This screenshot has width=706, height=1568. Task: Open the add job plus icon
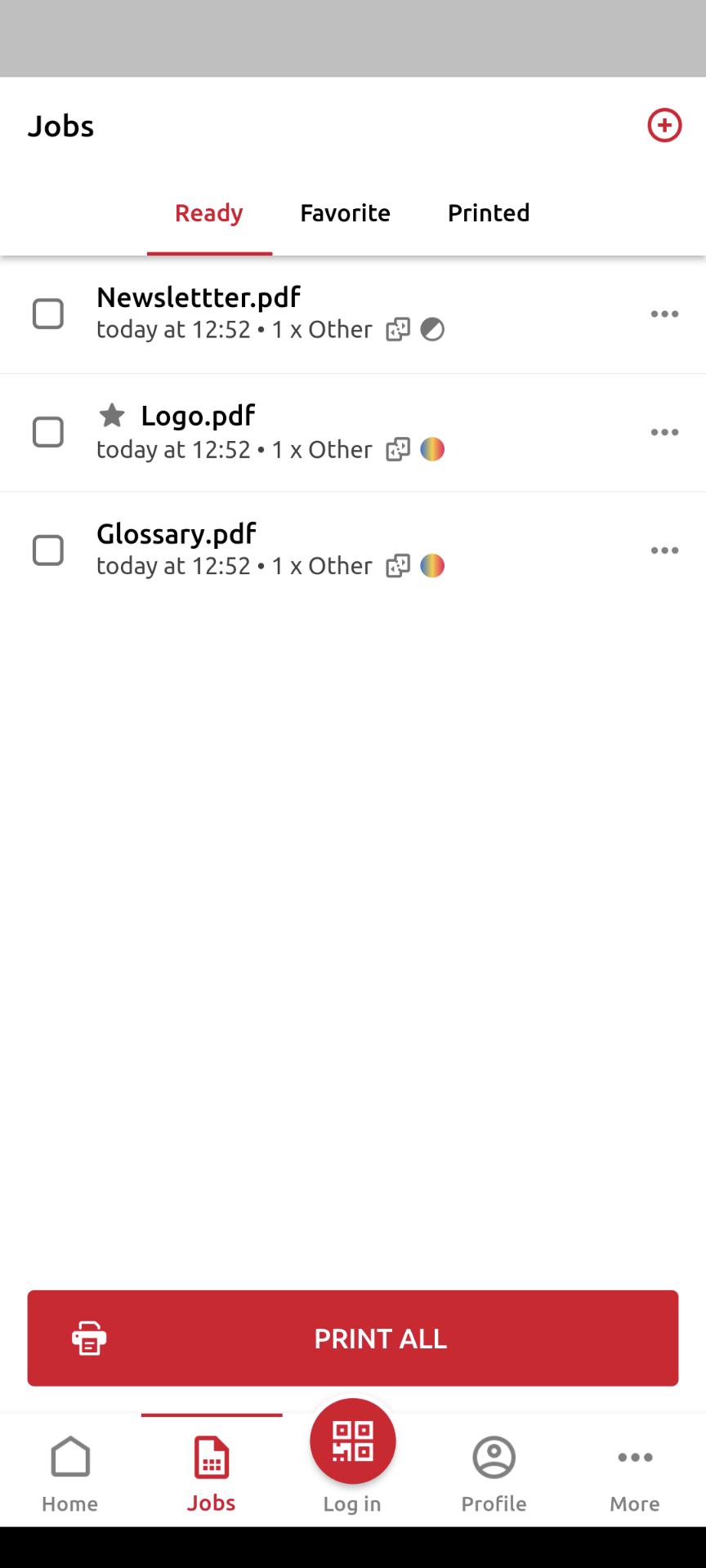(x=664, y=125)
